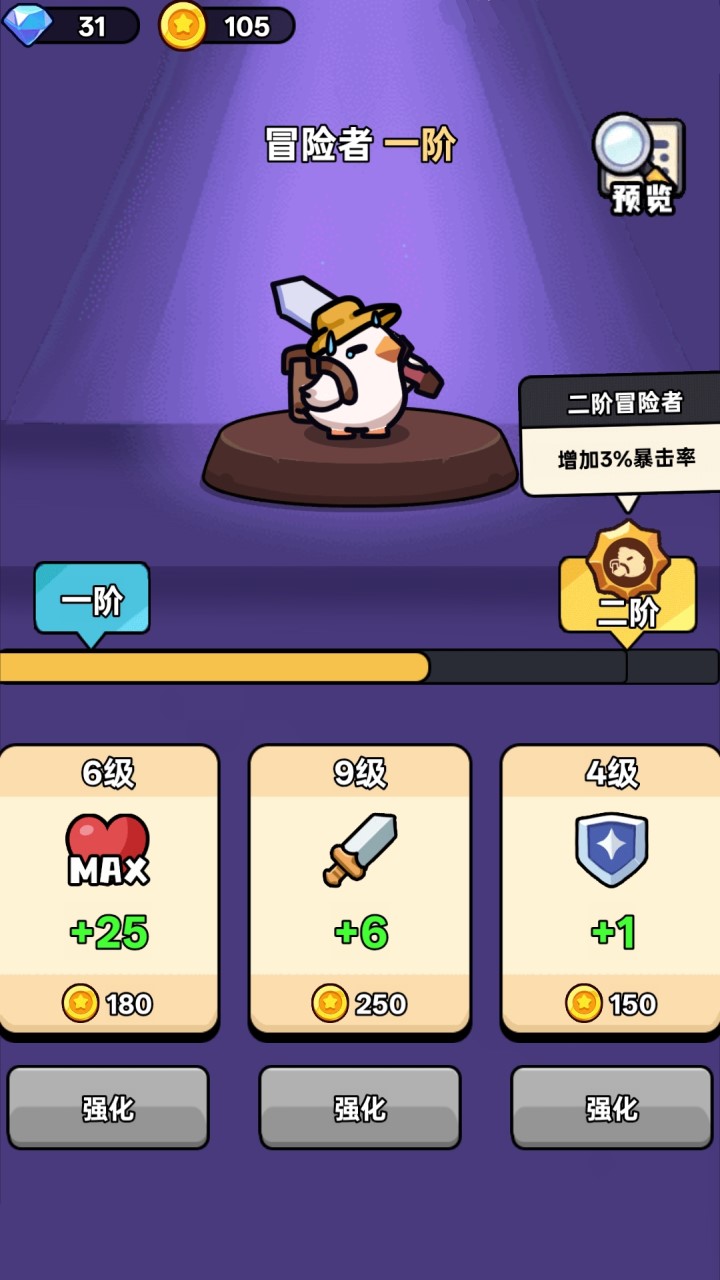Click the coin icon on the 250 cost label

330,1002
